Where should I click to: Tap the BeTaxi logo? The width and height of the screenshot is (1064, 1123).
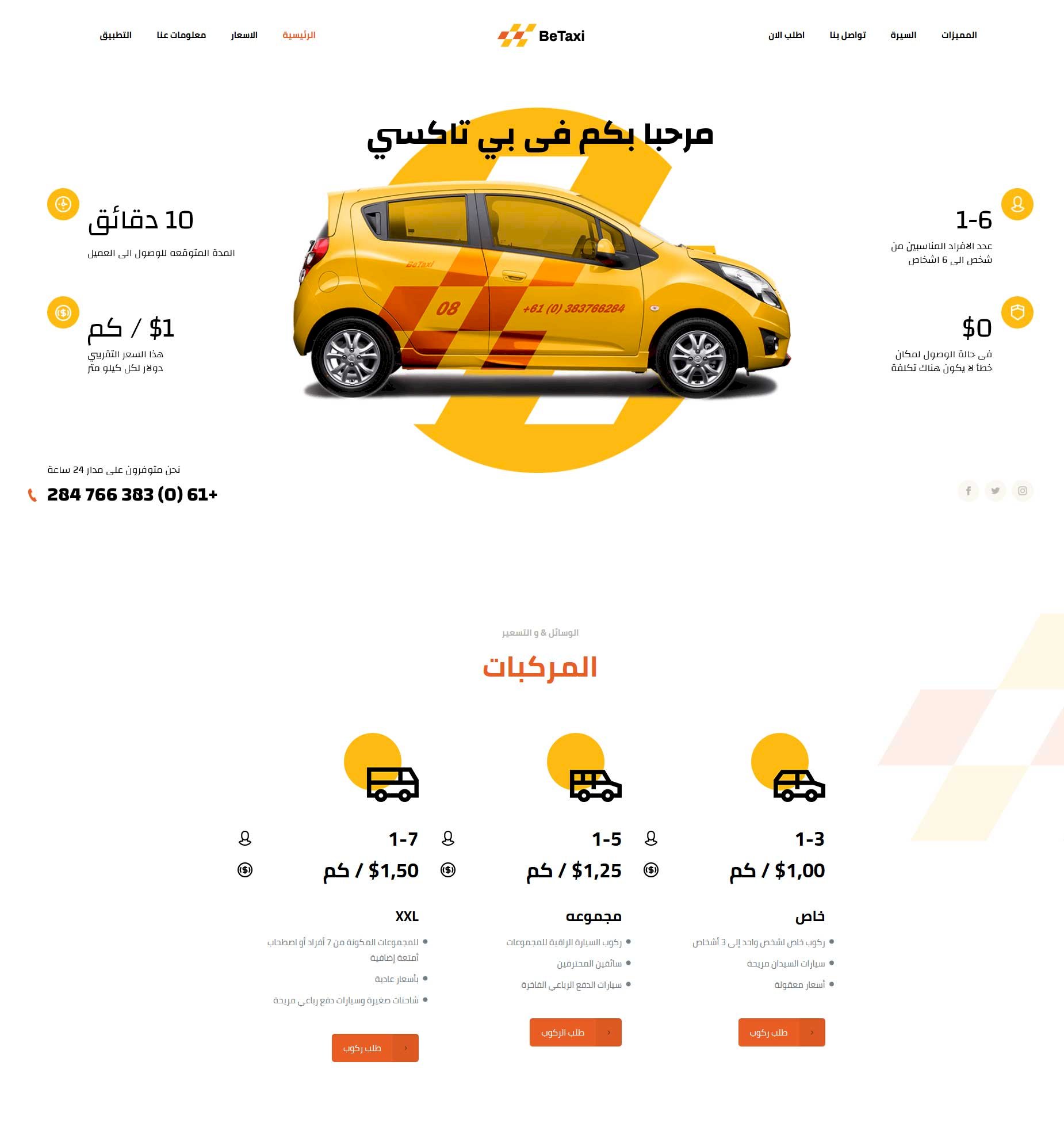pyautogui.click(x=541, y=36)
